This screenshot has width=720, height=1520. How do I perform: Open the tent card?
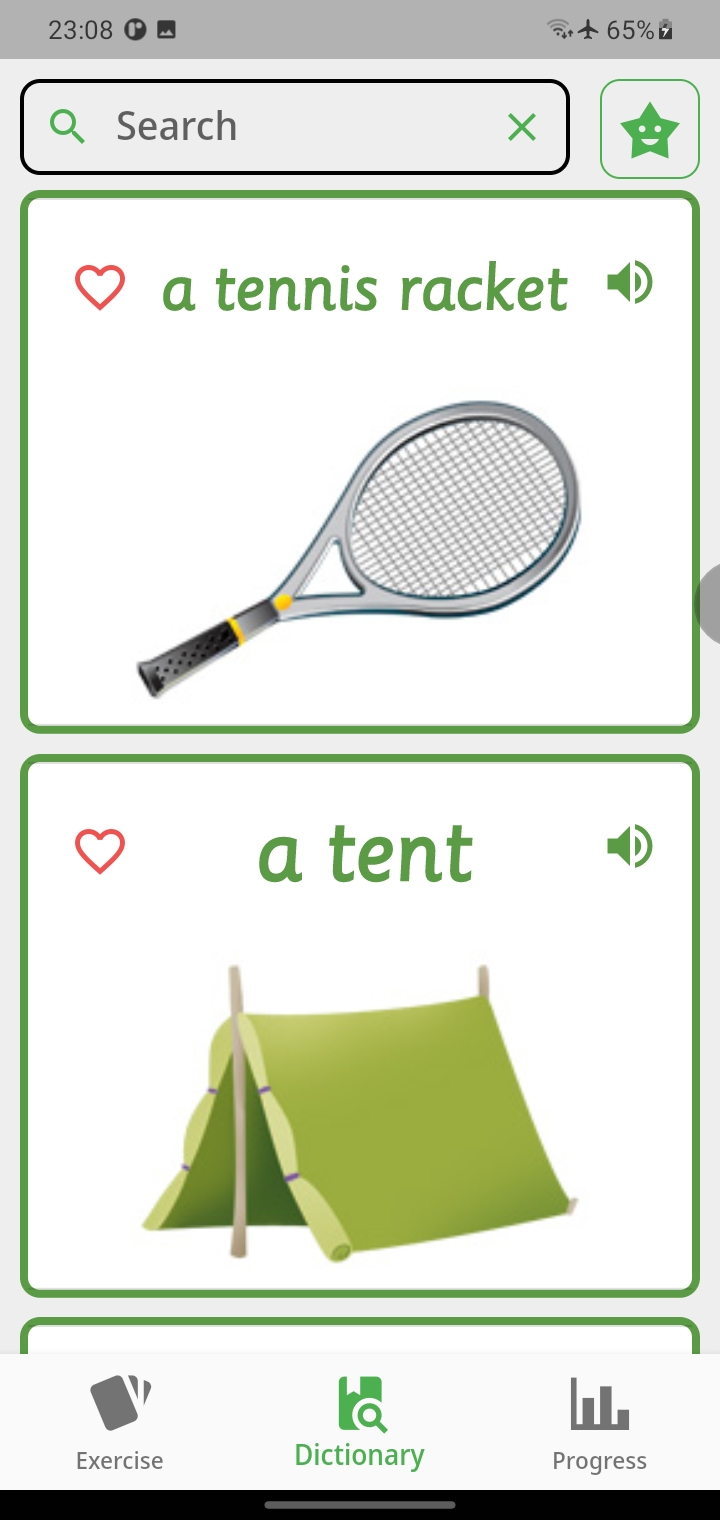360,1100
